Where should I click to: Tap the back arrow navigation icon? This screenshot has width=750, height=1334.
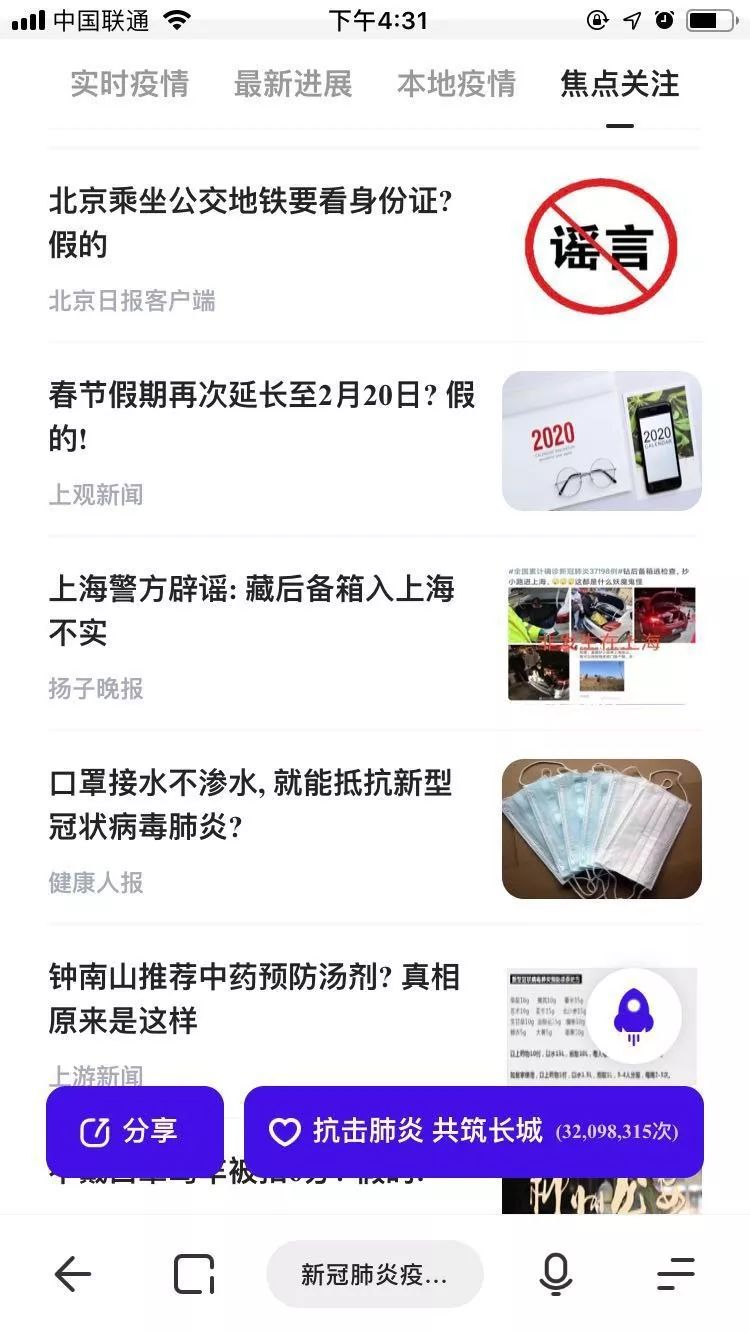[x=72, y=1274]
